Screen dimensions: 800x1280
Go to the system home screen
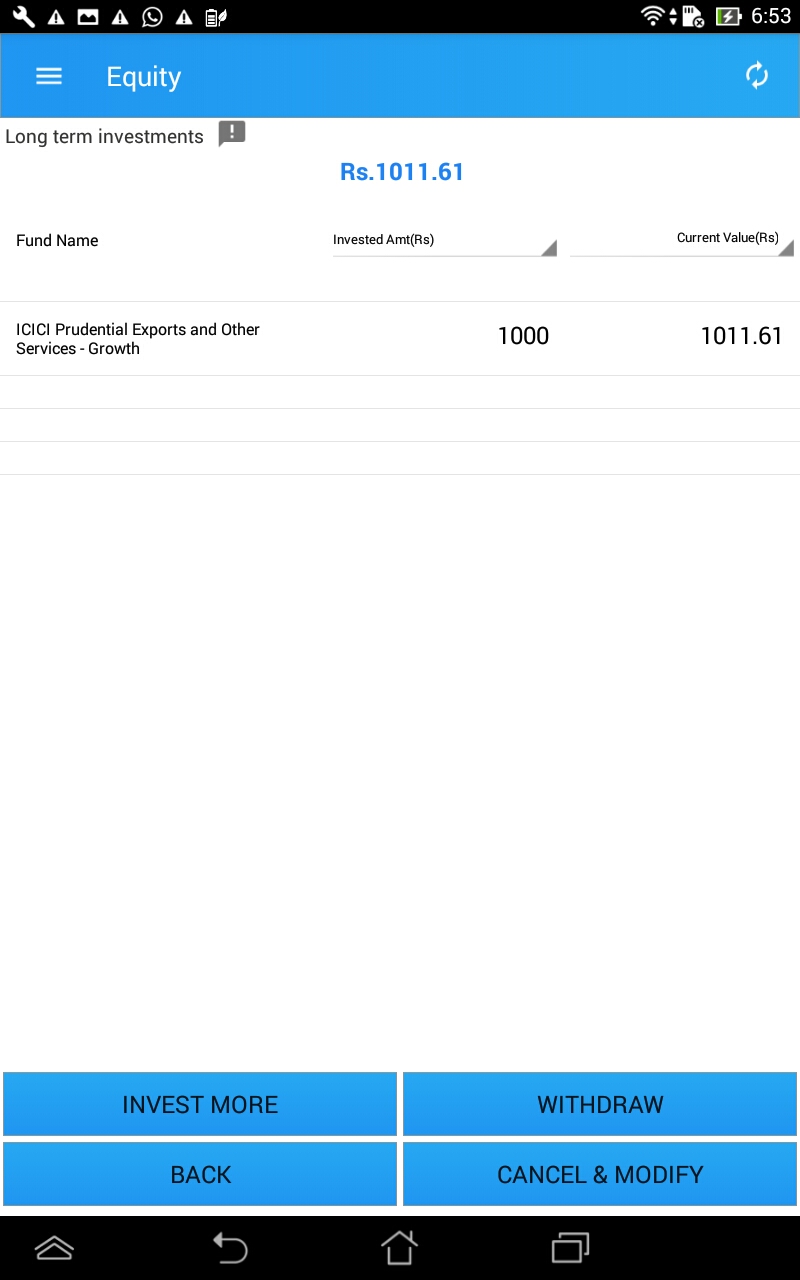click(399, 1247)
